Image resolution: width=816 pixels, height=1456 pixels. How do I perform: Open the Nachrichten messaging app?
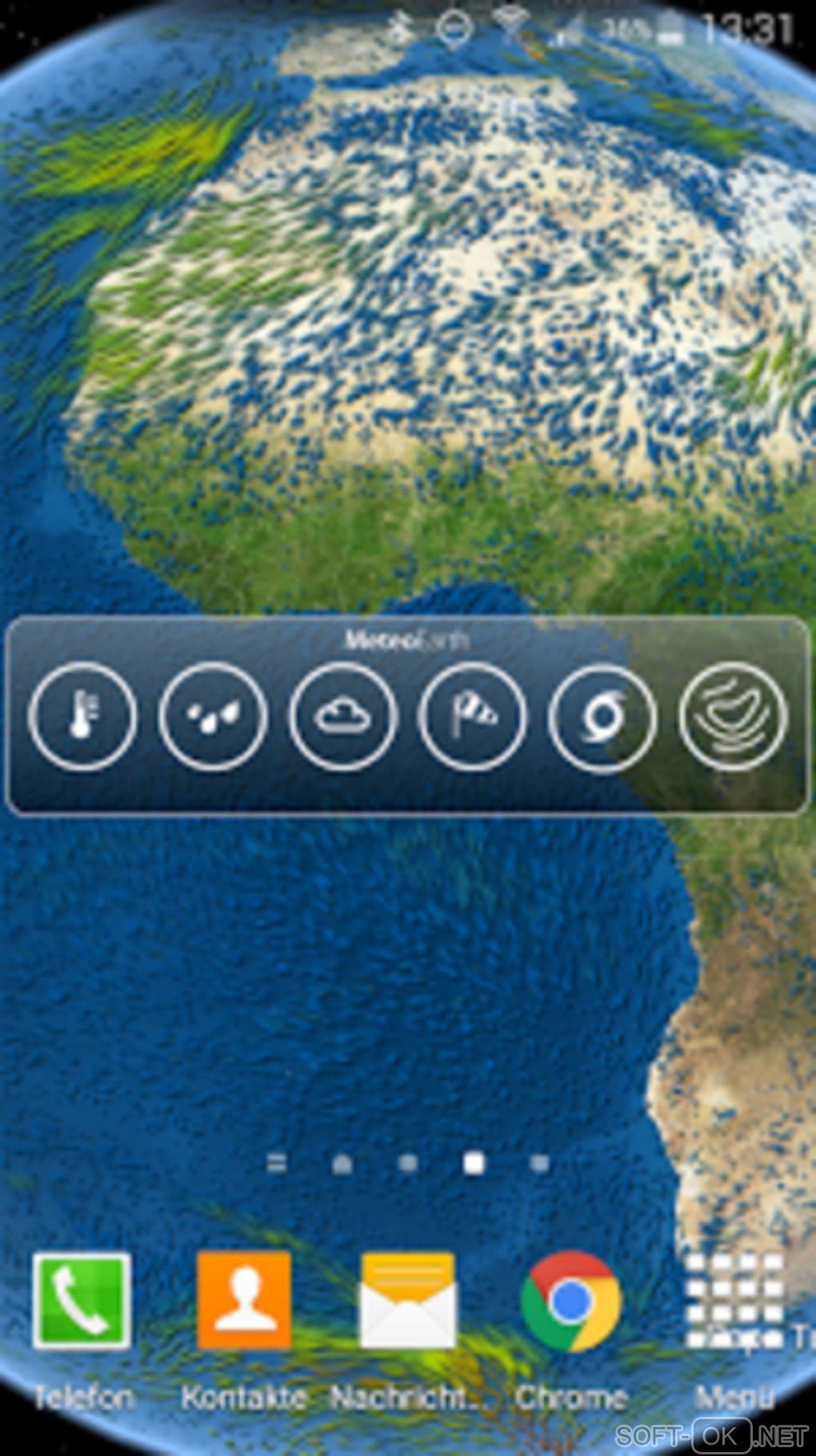pos(408,1301)
